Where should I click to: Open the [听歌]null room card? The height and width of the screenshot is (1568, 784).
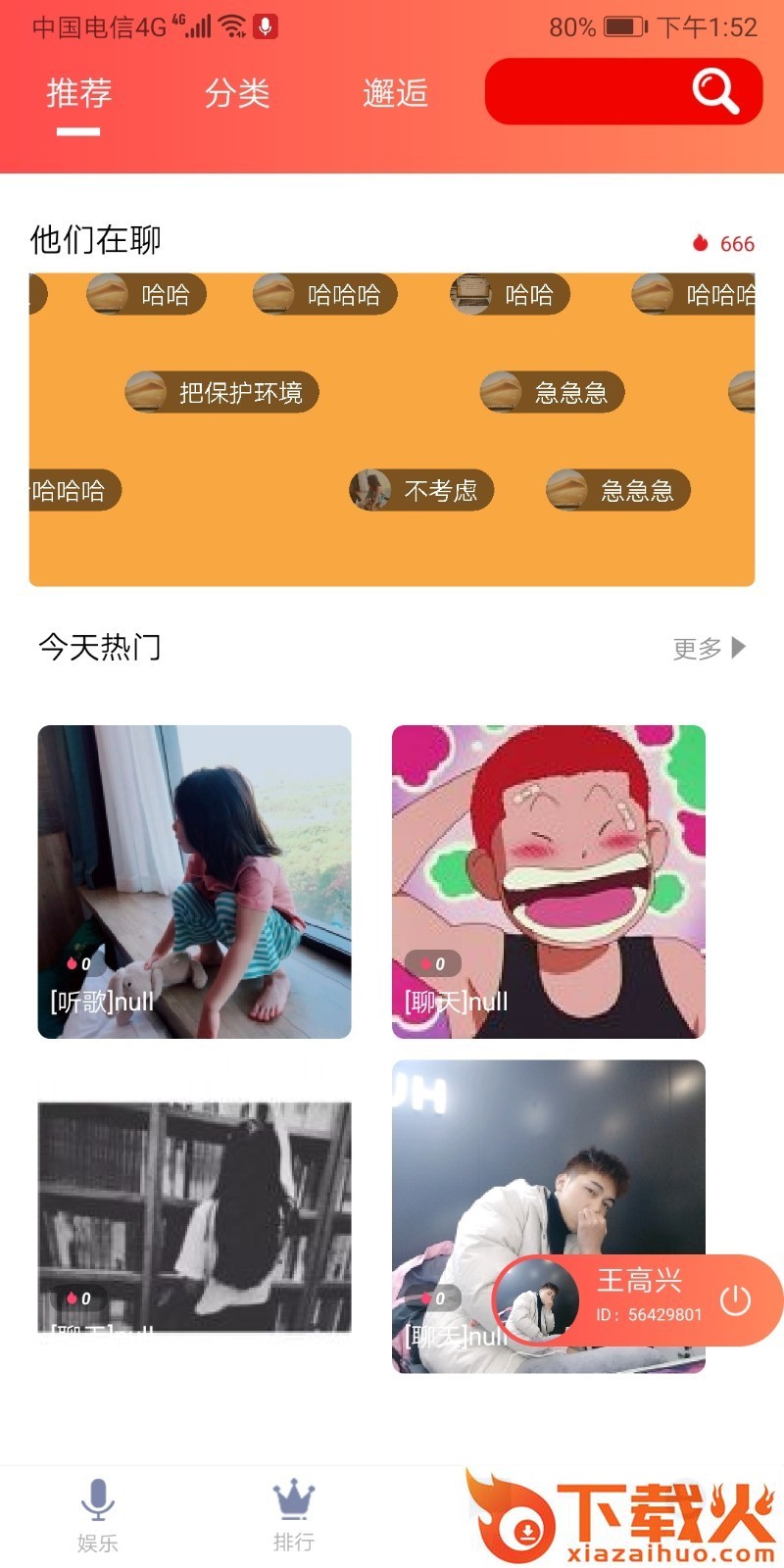(x=194, y=881)
